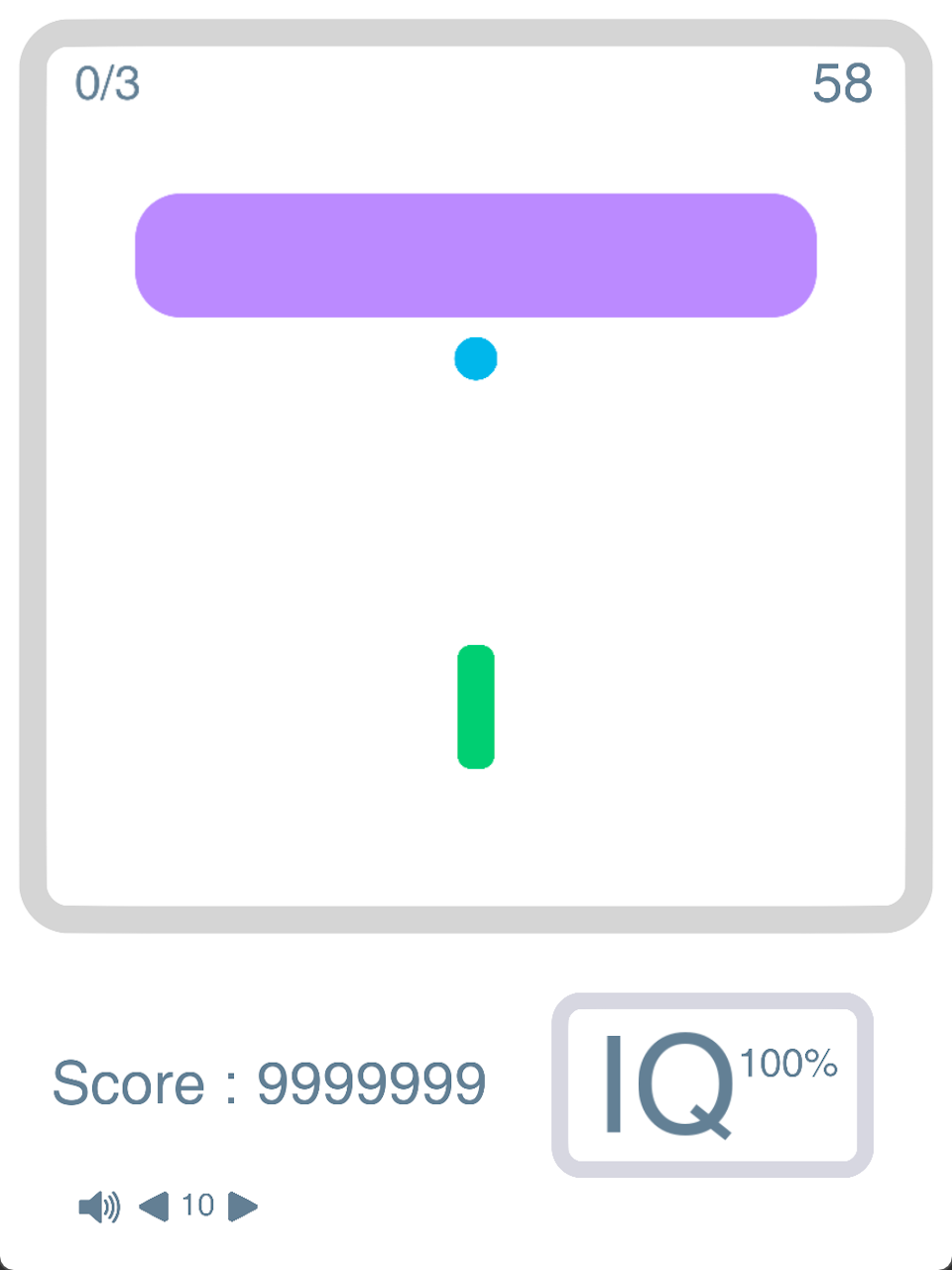Tap the purple rounded bar
952x1270 pixels.
click(476, 256)
